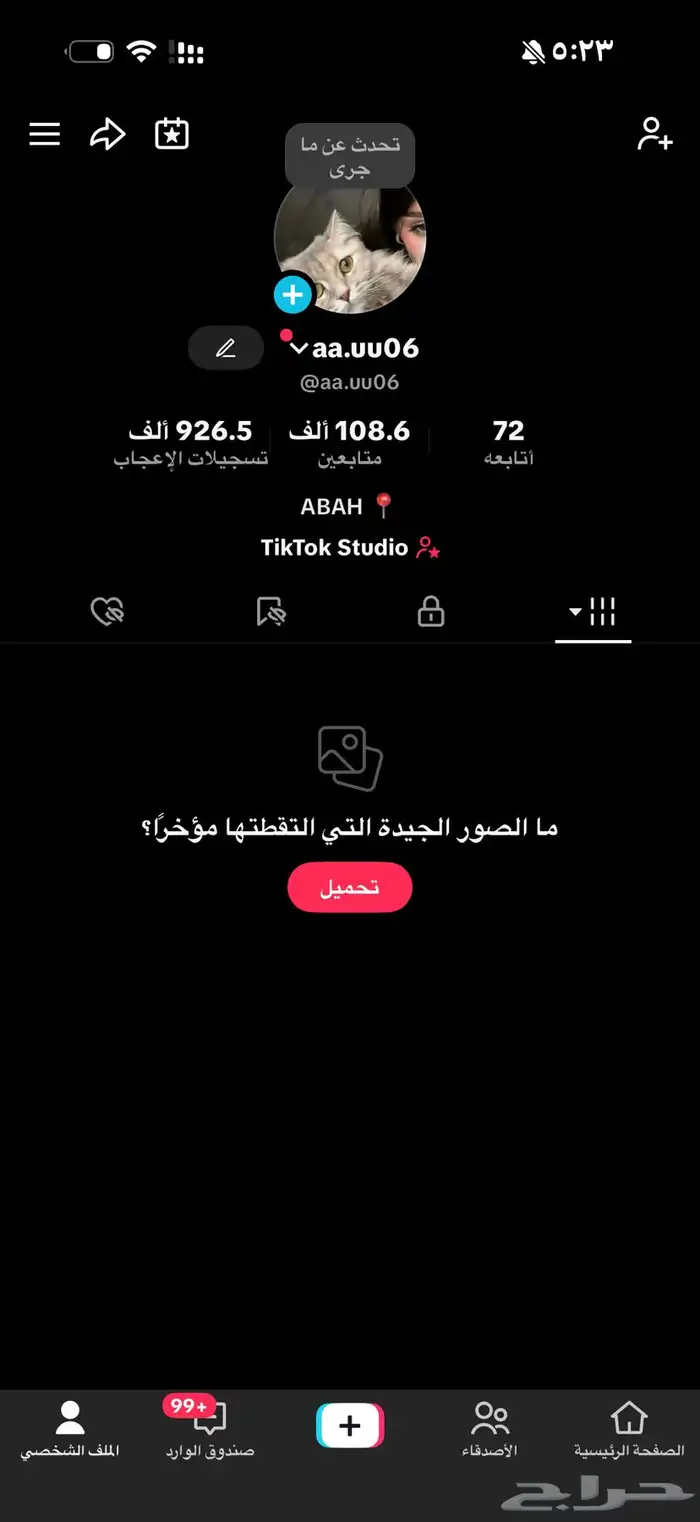Screen dimensions: 700x1522
Task: Open the liked videos tab
Action: coord(107,611)
